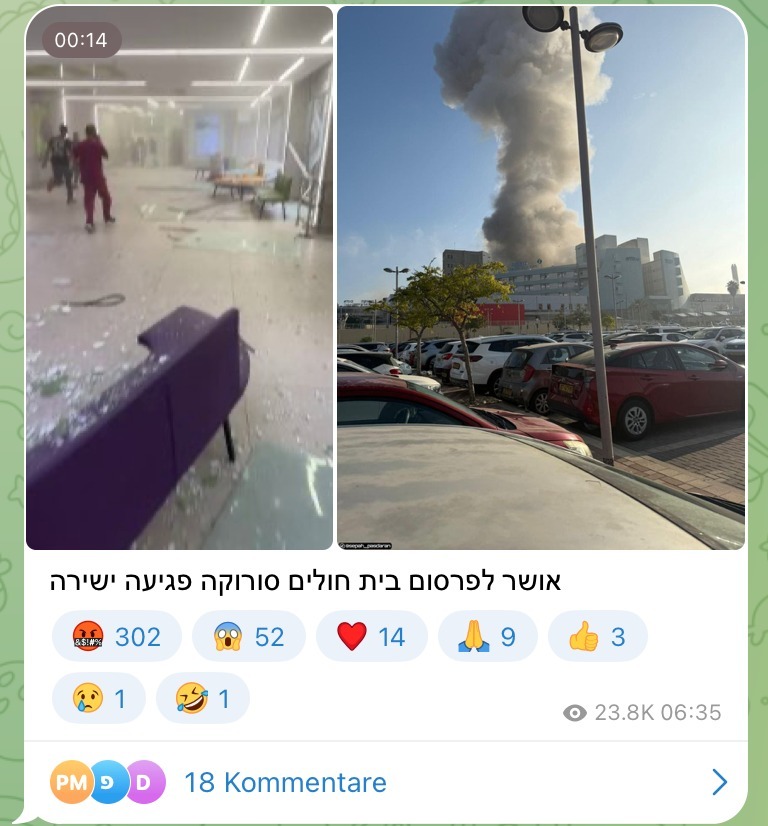Play the 00:14 video of the hospital interior
Screen dimensions: 768x826
179,278
